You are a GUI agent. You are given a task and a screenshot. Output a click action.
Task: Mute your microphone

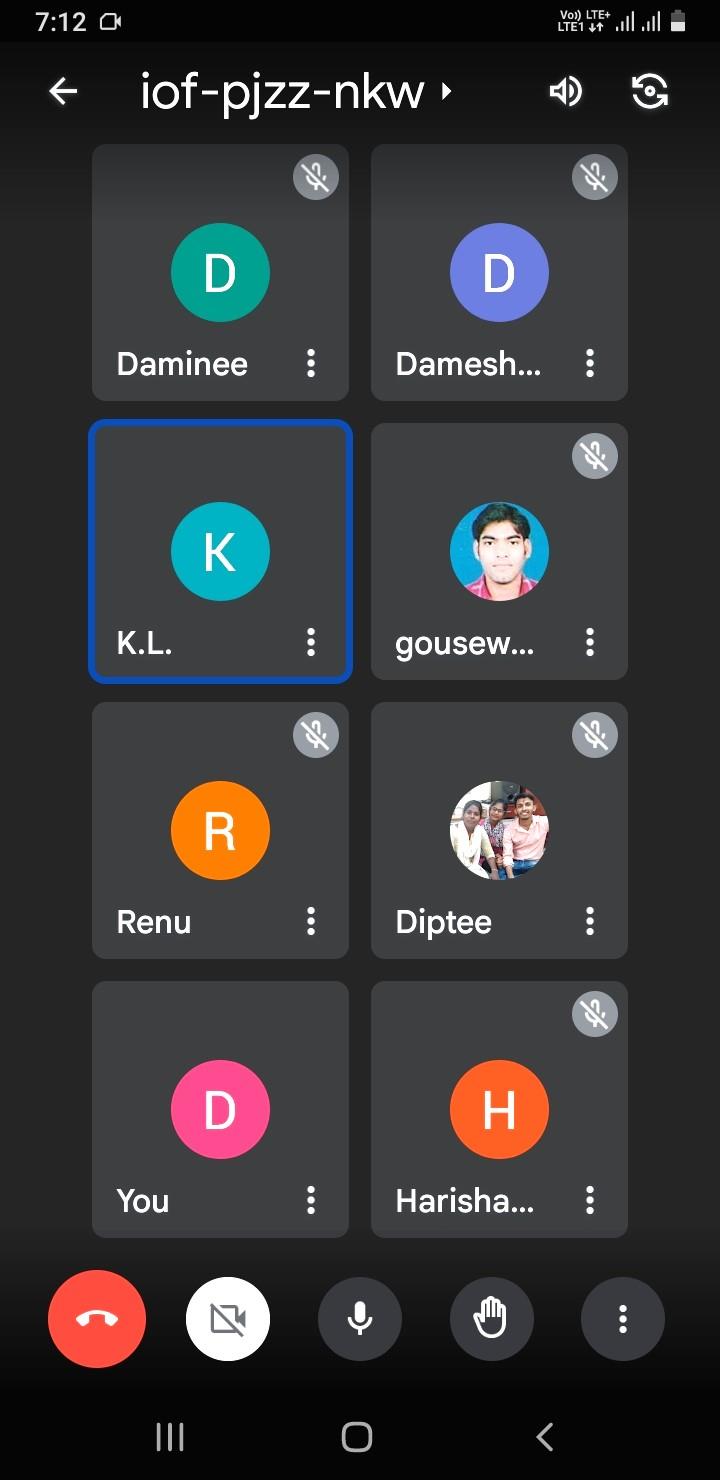360,1320
